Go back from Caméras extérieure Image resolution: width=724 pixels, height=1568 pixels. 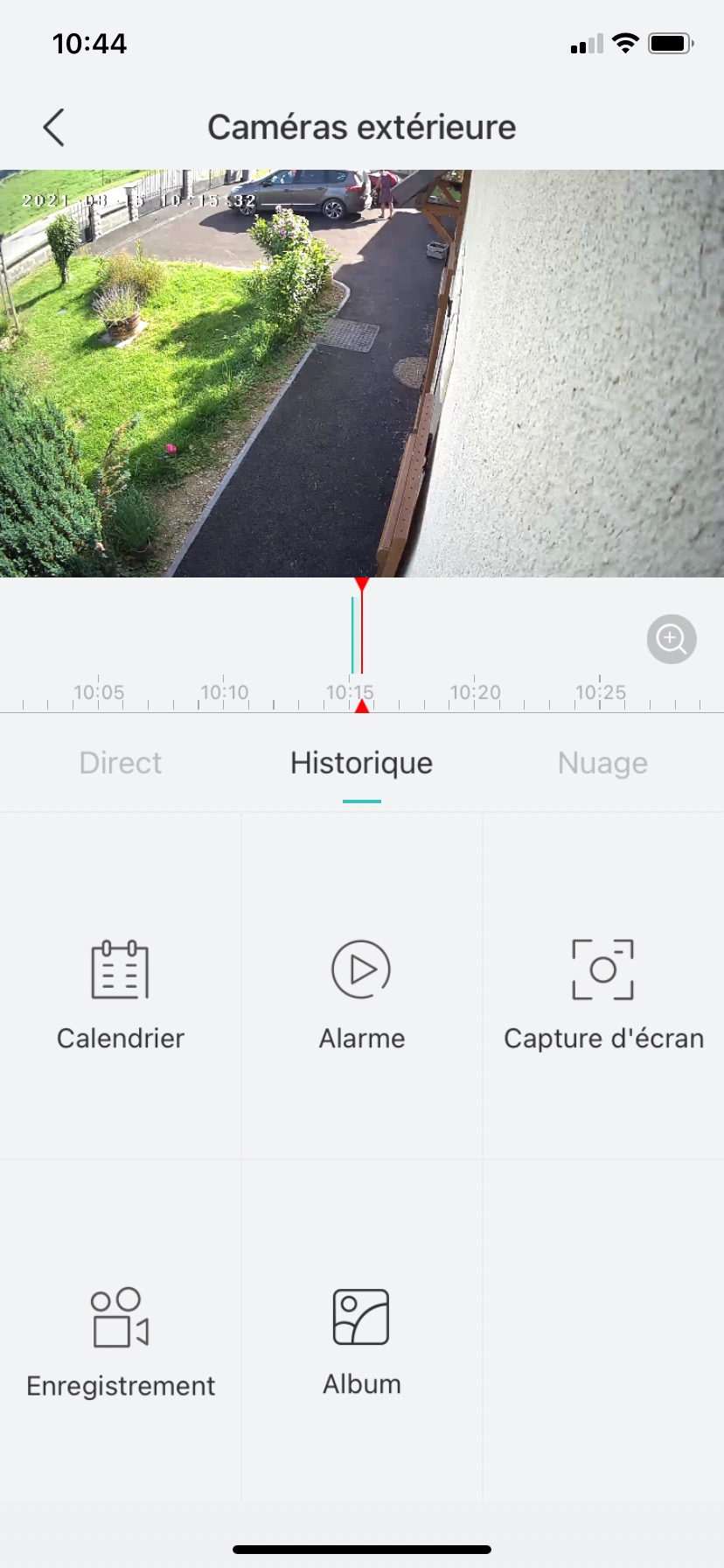pos(54,128)
